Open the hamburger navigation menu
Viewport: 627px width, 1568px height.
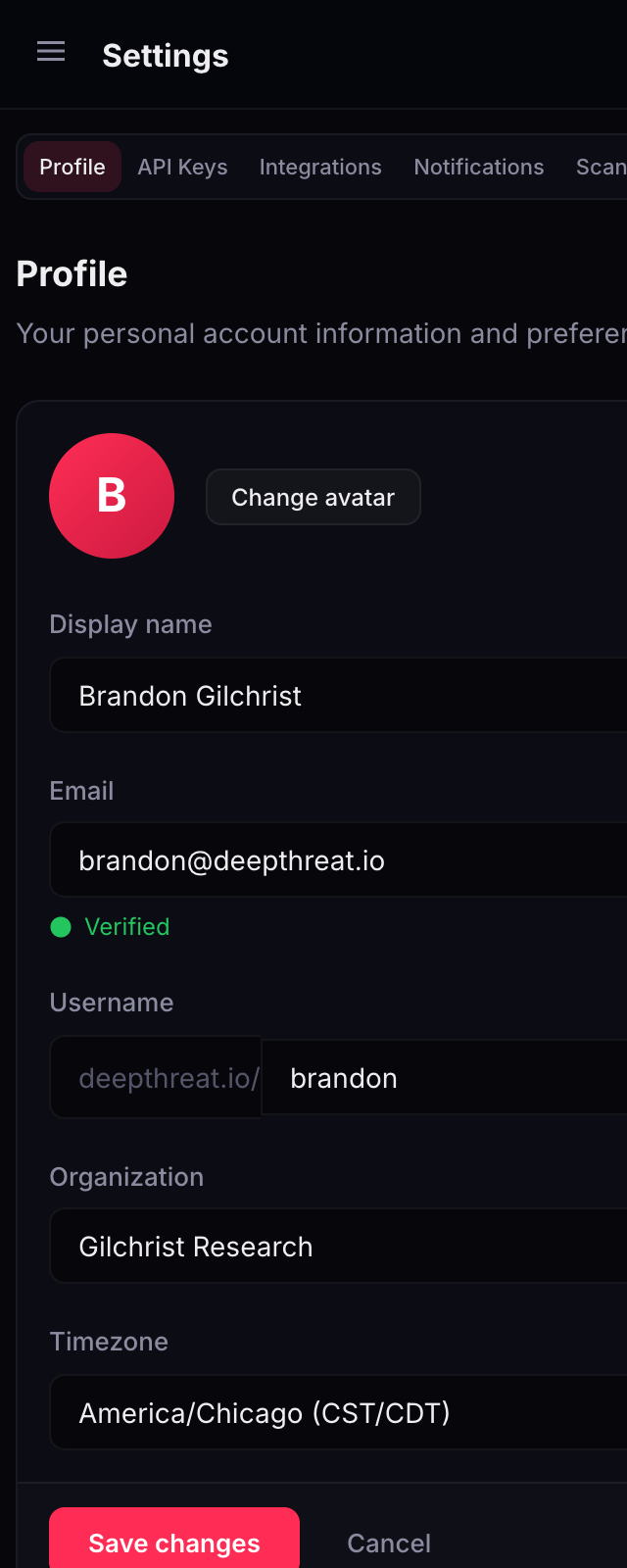51,52
